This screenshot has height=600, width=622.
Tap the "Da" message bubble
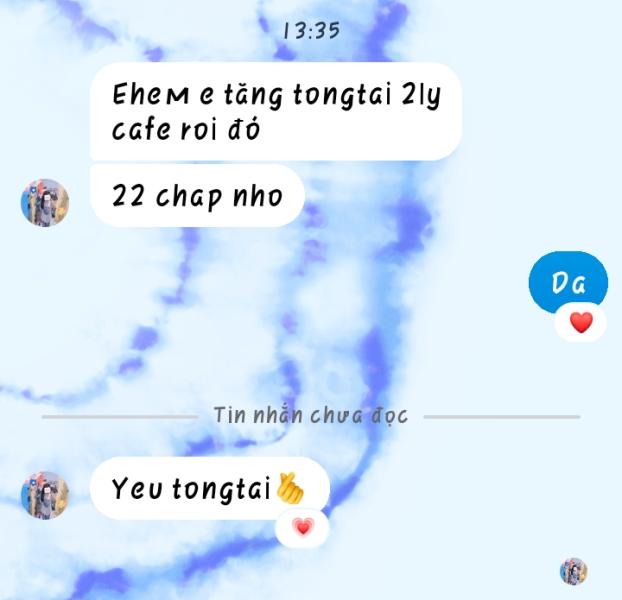567,282
